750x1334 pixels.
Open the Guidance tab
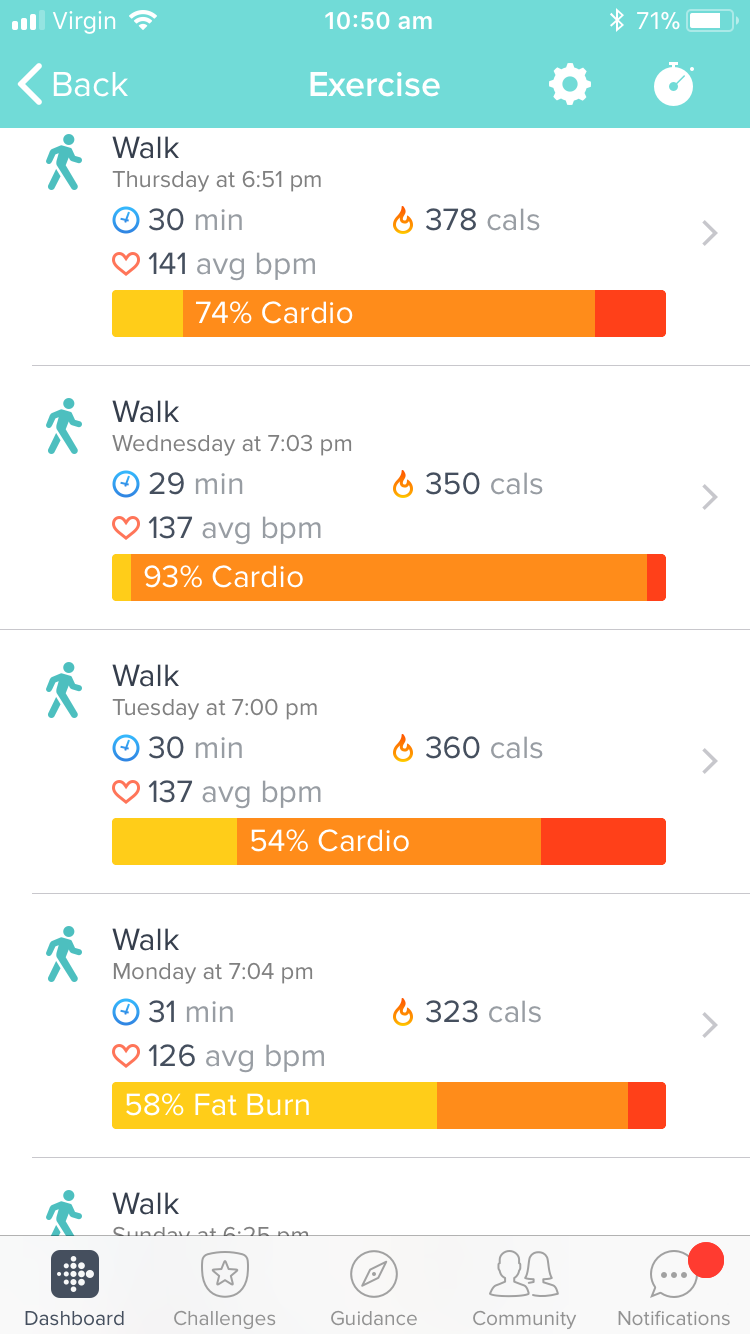[x=374, y=1288]
